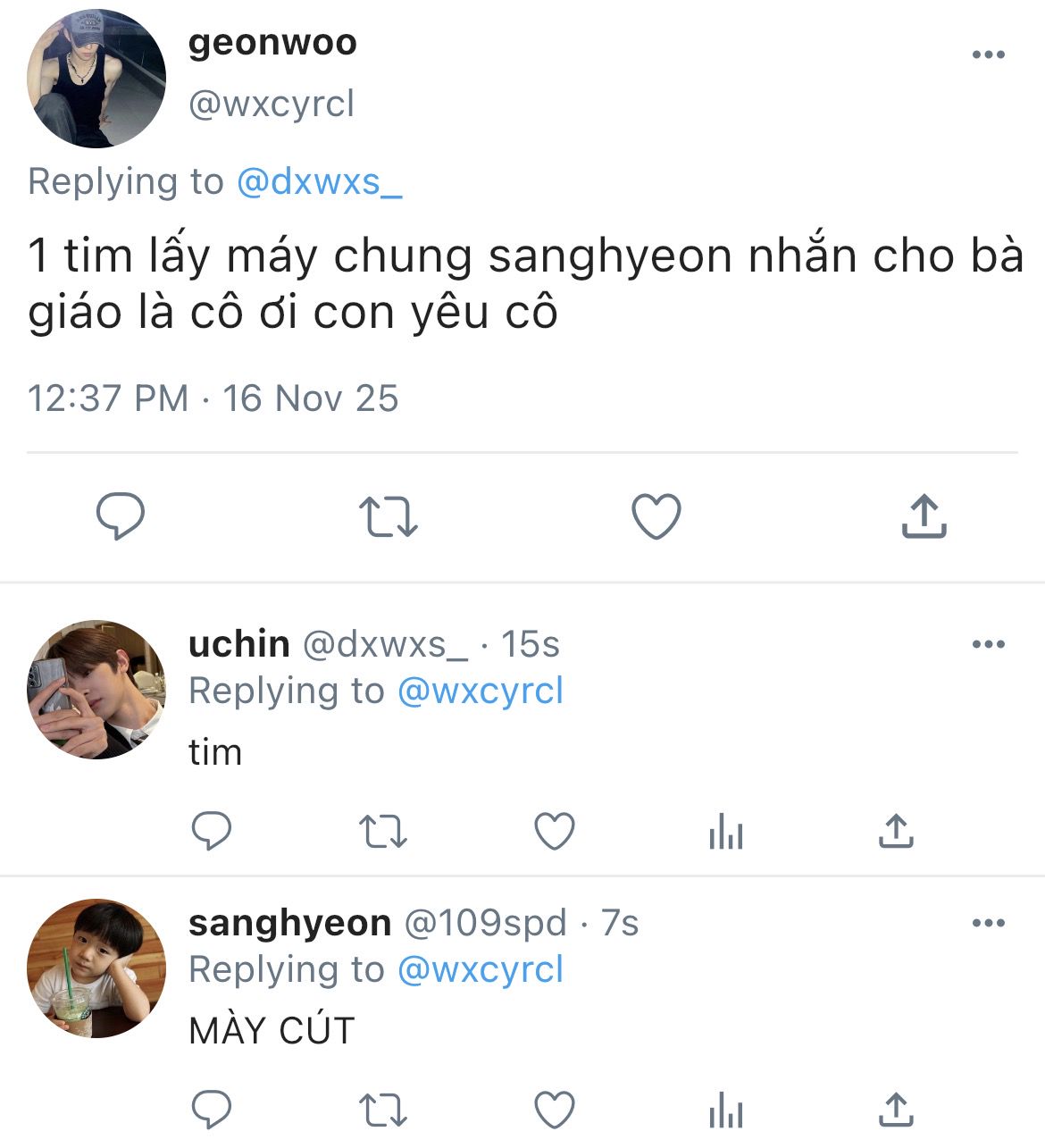Like sanghyeon's "MÀY CÚT" reply
Viewport: 1045px width, 1148px height.
click(554, 1110)
